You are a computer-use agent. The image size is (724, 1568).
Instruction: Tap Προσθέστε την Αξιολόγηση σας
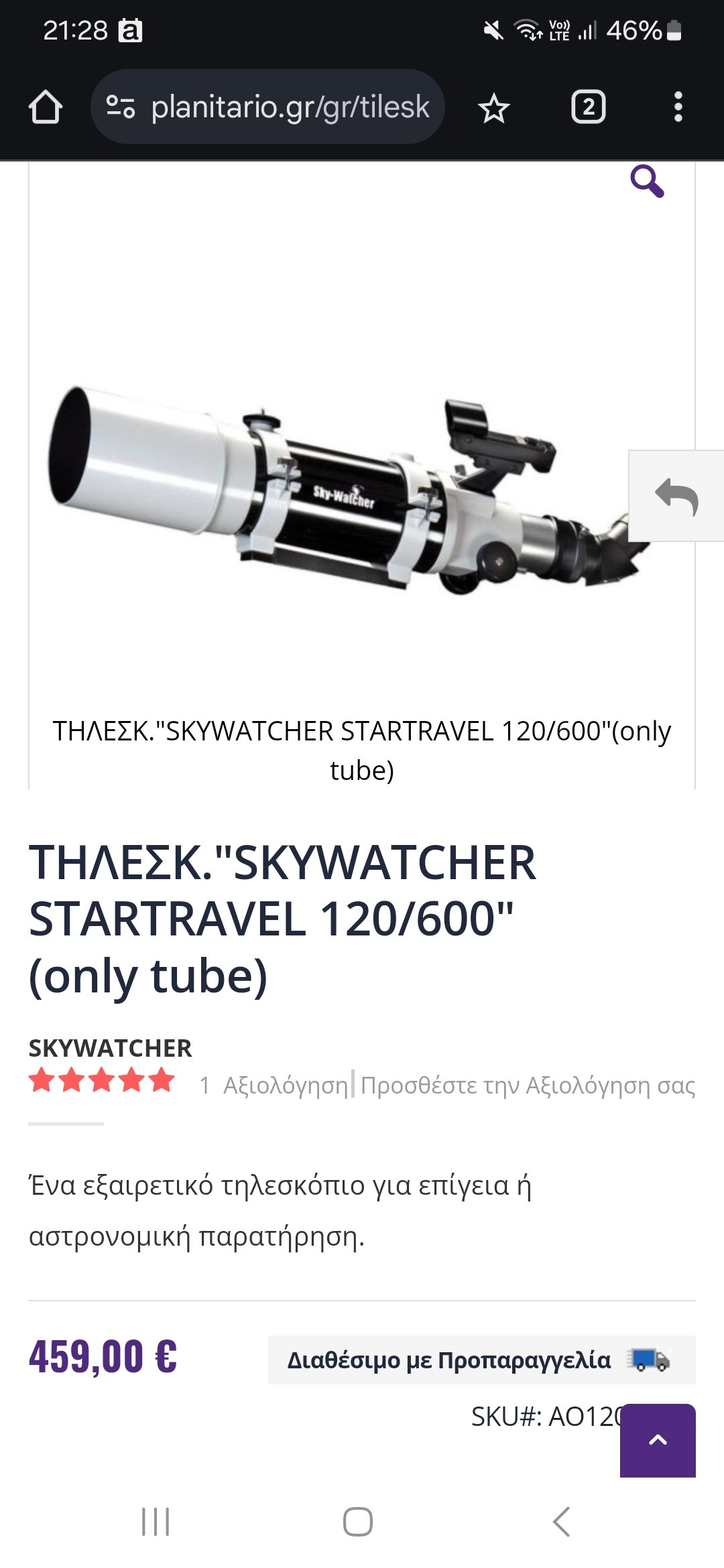(528, 1085)
